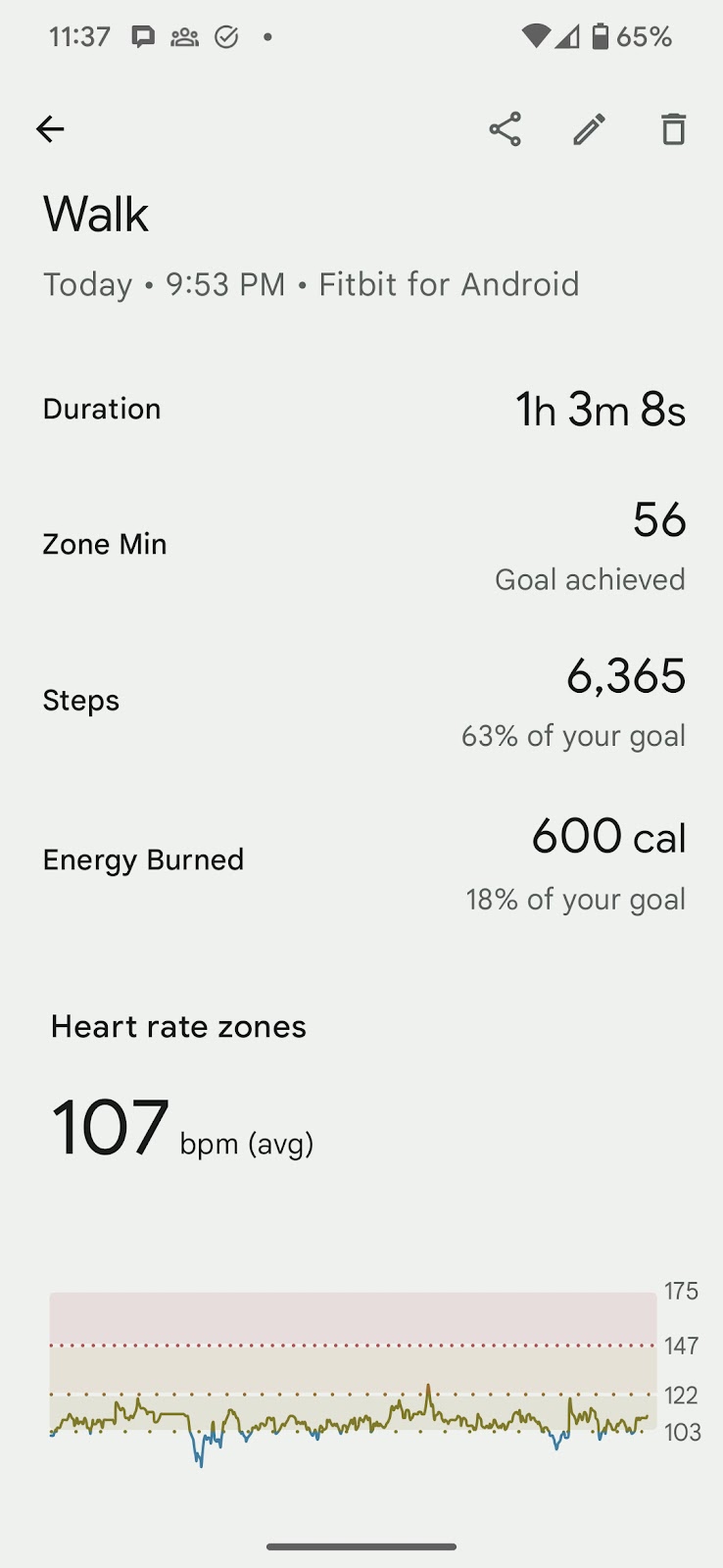Go back from the Walk details
Screen dimensions: 723x1568
[50, 129]
